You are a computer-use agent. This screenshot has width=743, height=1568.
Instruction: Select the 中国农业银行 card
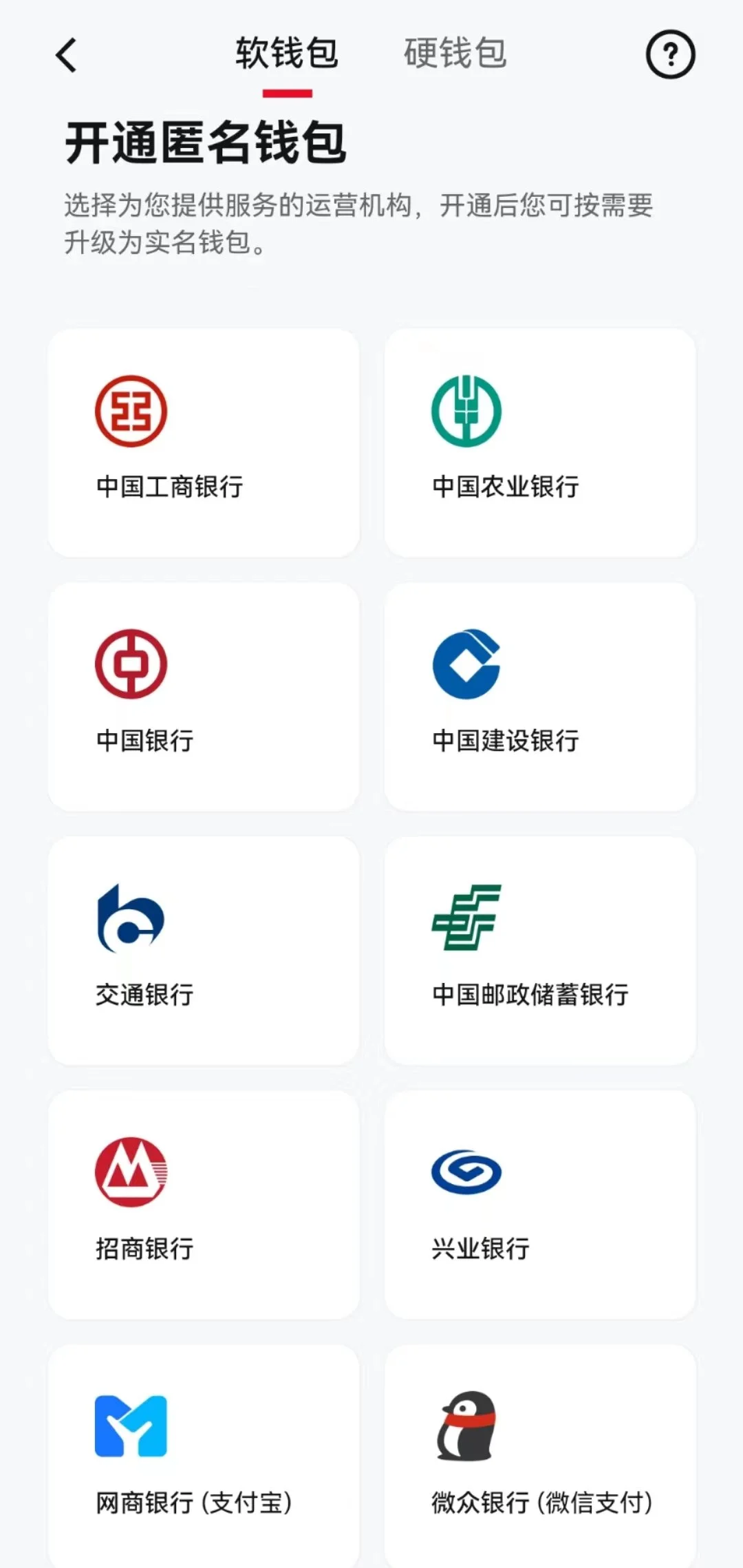[x=540, y=443]
